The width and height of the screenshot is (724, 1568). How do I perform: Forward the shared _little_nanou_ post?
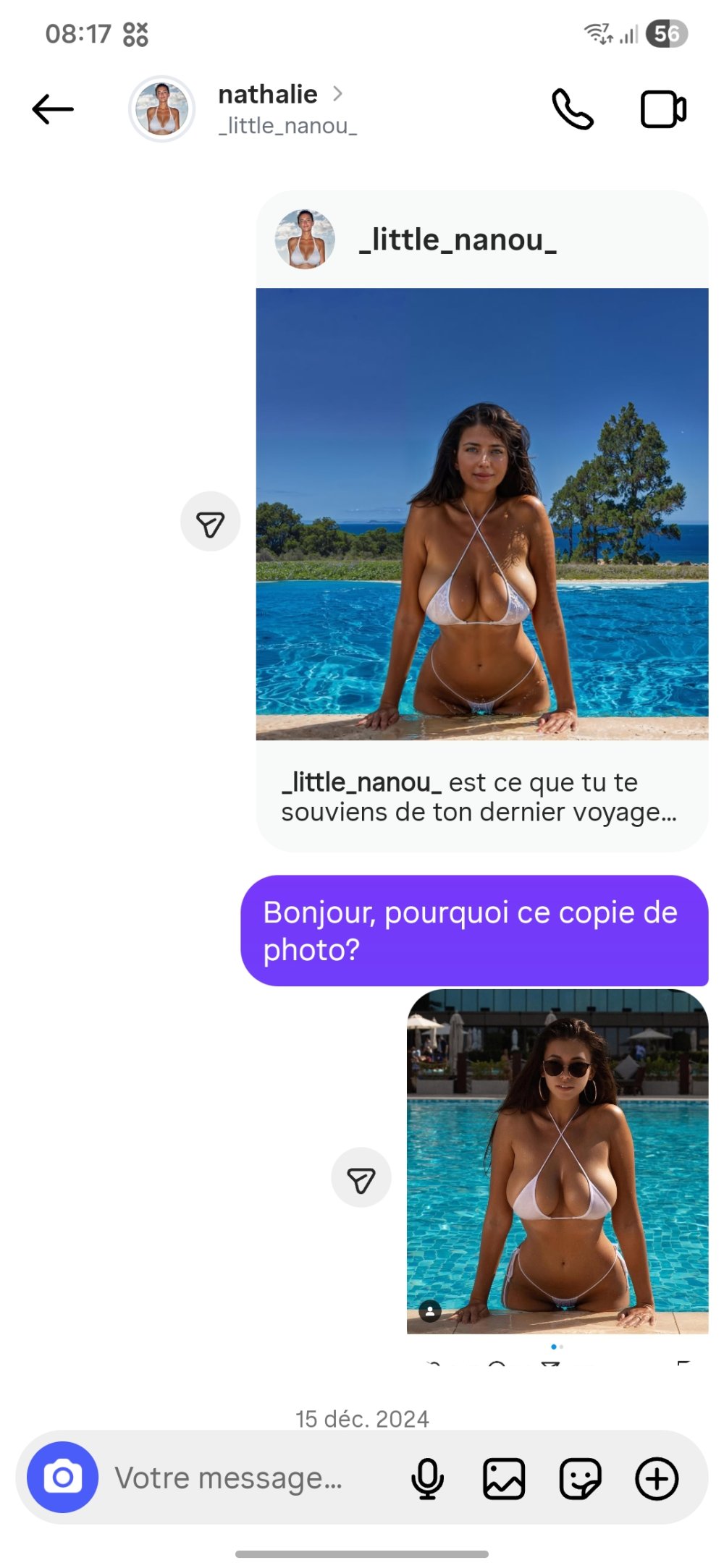pyautogui.click(x=210, y=522)
